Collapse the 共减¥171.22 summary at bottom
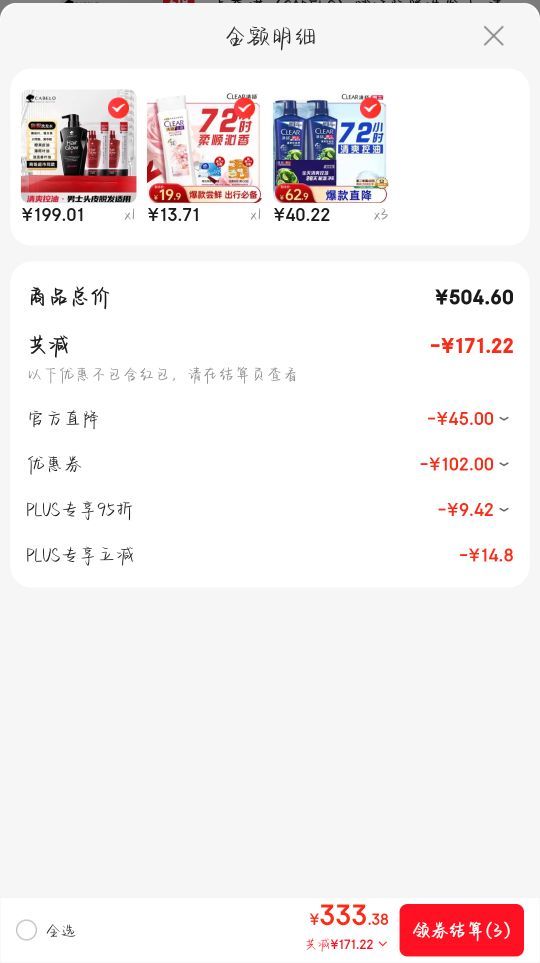The width and height of the screenshot is (540, 963). [347, 944]
